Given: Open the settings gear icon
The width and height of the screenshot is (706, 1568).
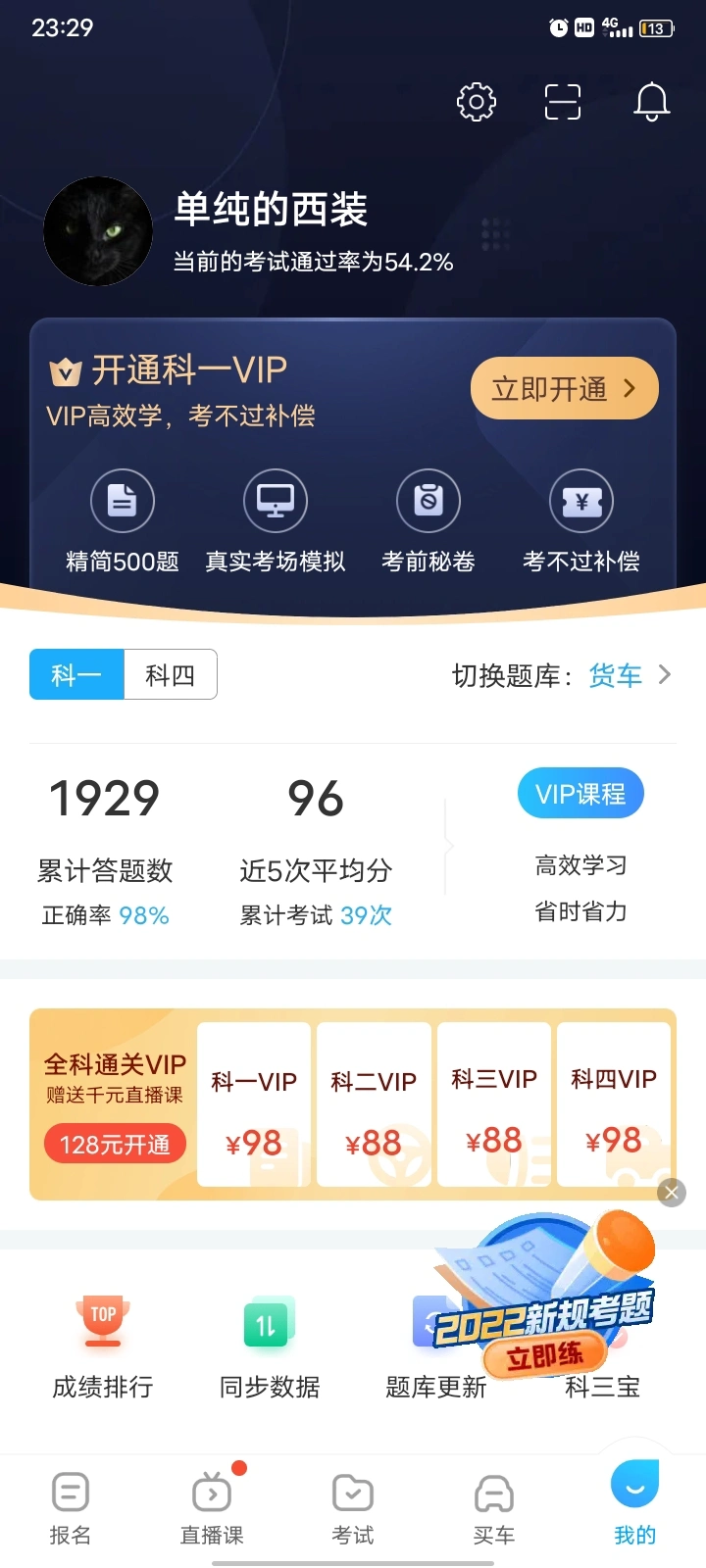Looking at the screenshot, I should tap(477, 102).
